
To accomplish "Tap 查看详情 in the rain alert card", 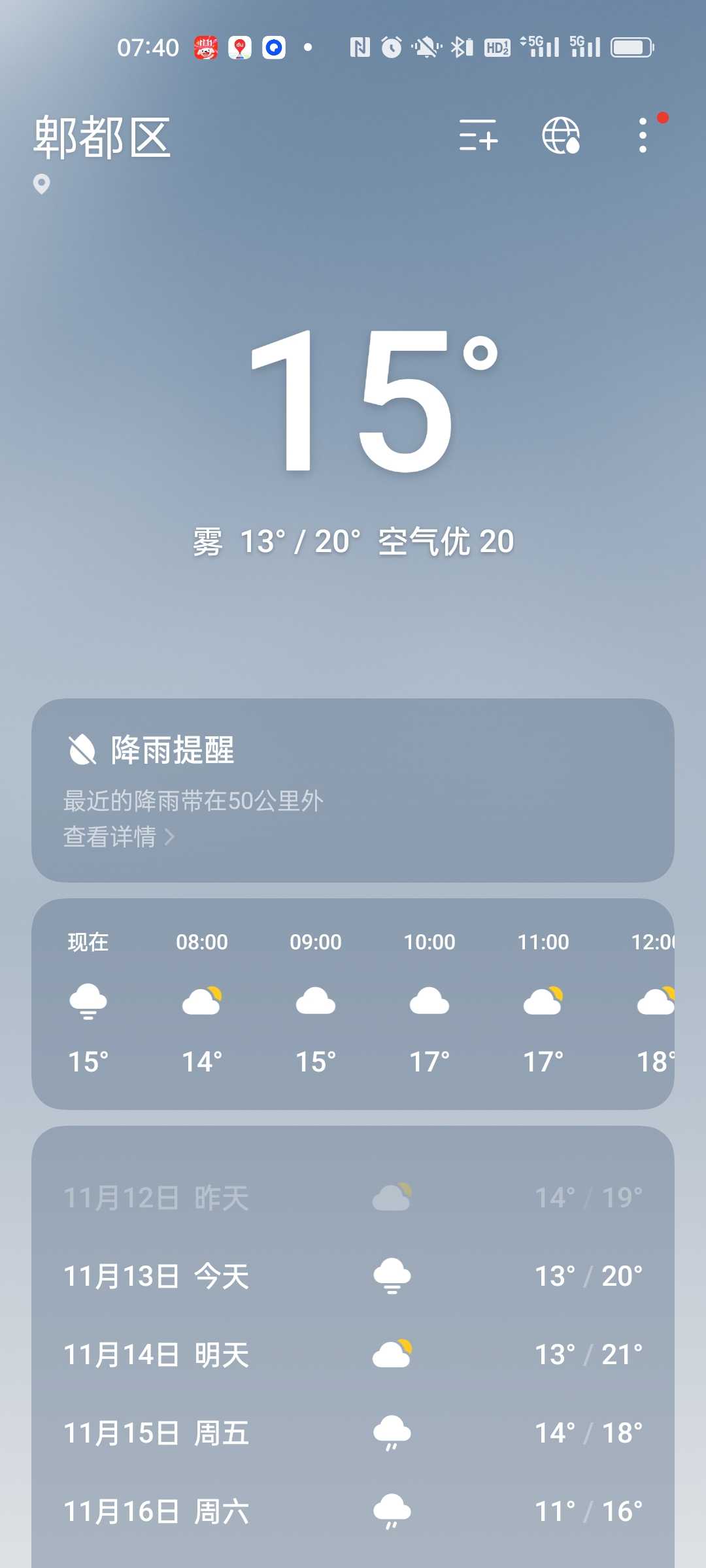I will (x=118, y=837).
